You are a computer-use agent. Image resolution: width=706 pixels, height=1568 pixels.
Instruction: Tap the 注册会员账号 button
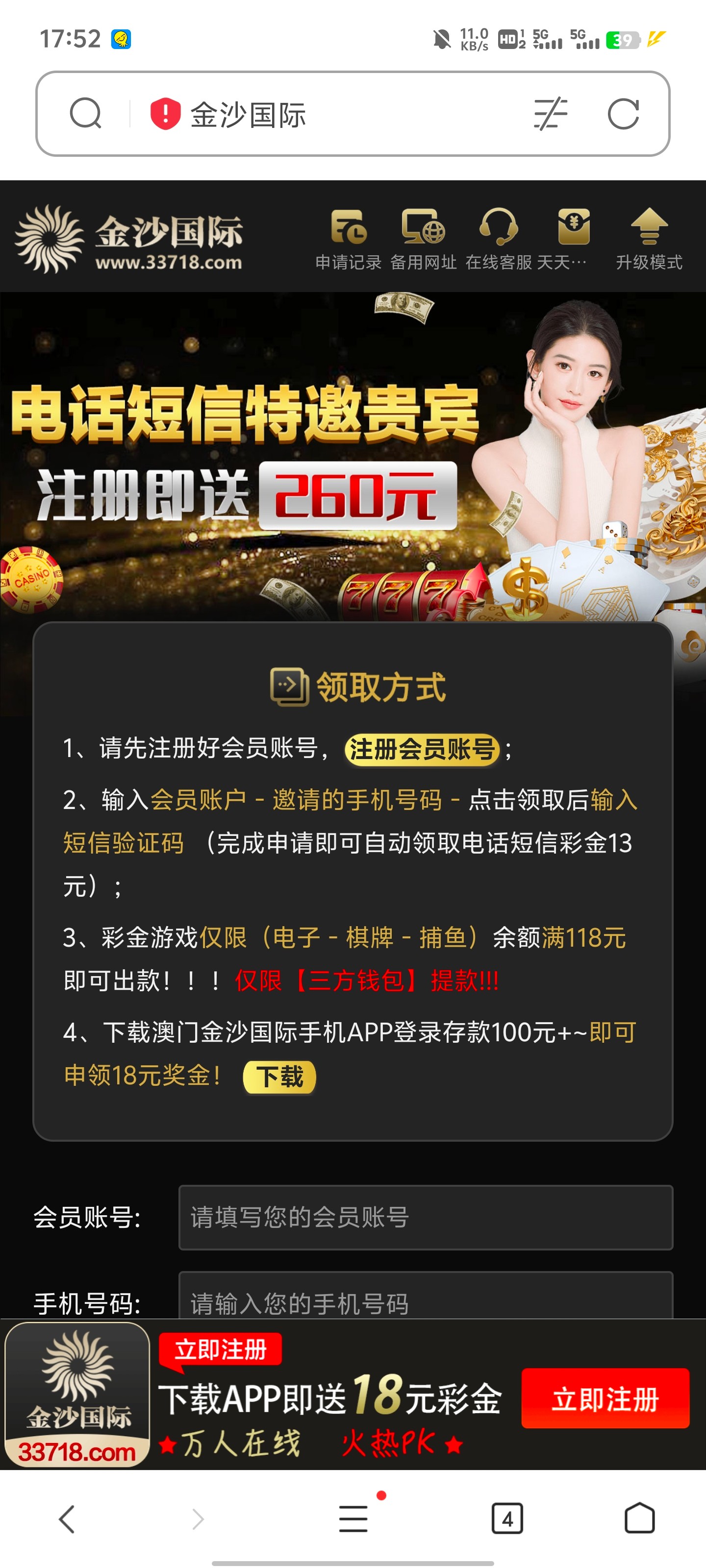tap(422, 749)
